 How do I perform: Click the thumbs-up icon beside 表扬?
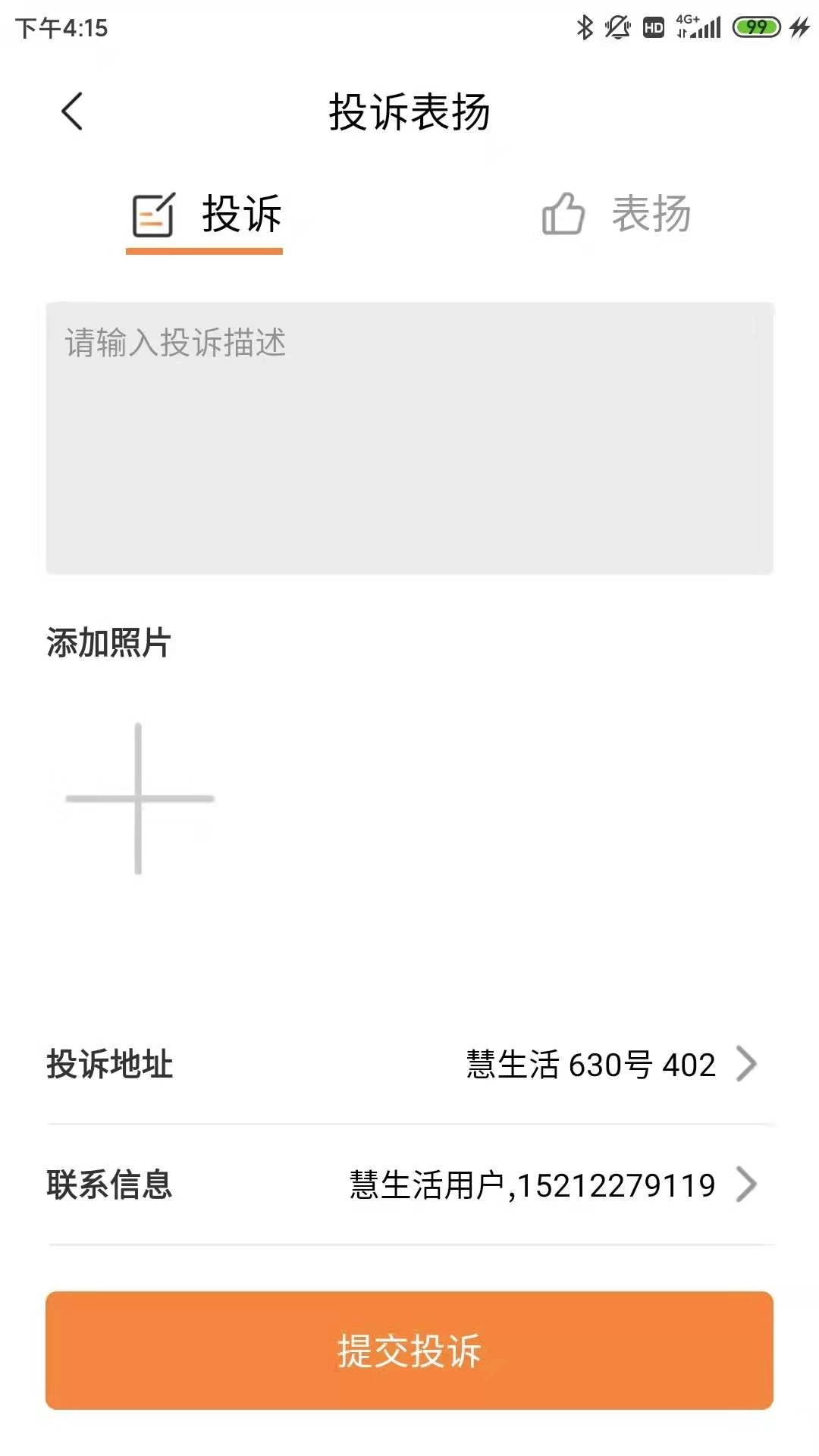click(x=563, y=215)
